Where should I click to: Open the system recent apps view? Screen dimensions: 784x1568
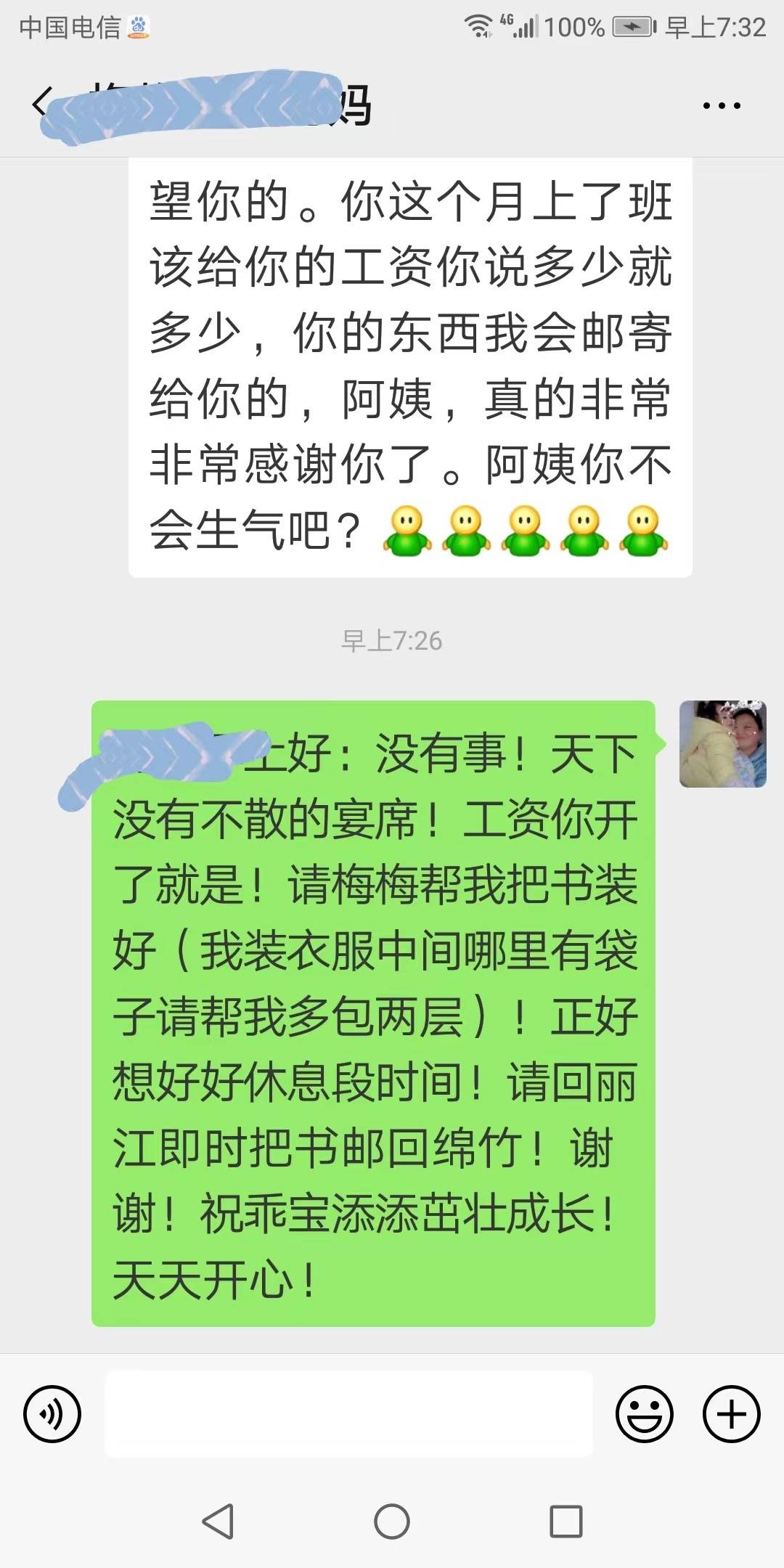coord(566,1521)
